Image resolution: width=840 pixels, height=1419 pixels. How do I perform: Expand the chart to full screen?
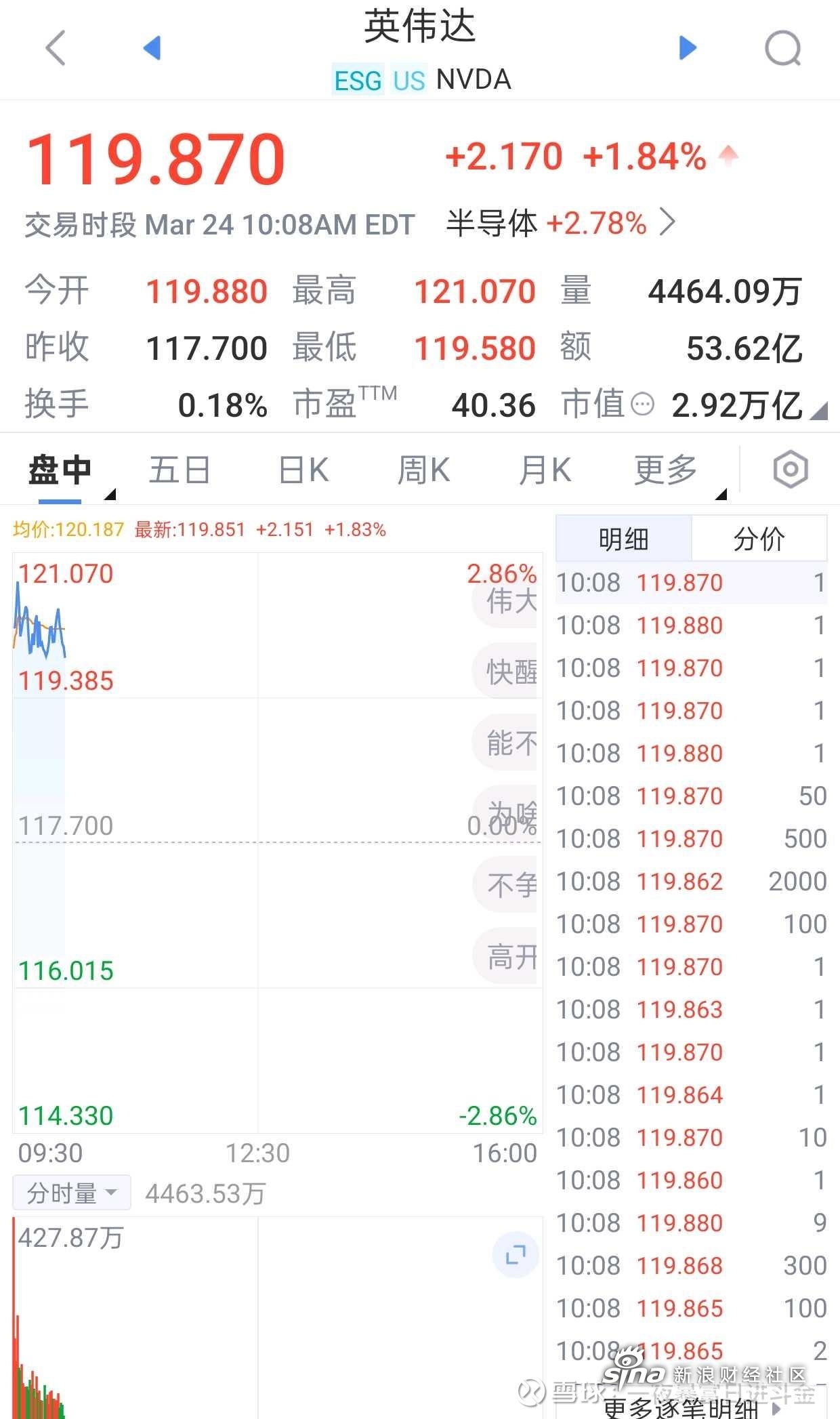tap(516, 1254)
